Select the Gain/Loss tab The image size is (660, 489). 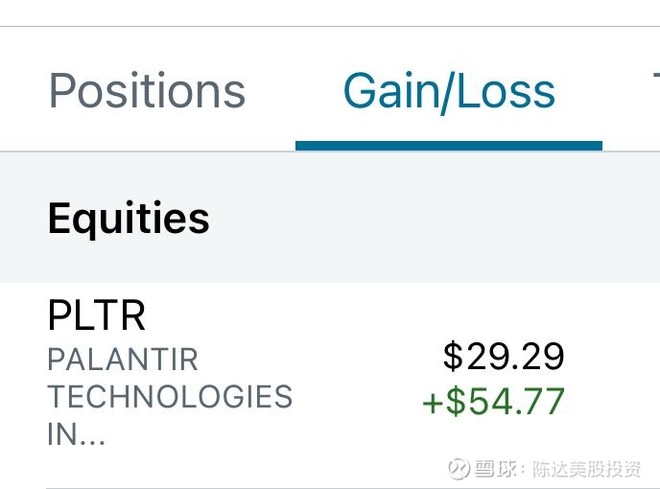pyautogui.click(x=449, y=91)
